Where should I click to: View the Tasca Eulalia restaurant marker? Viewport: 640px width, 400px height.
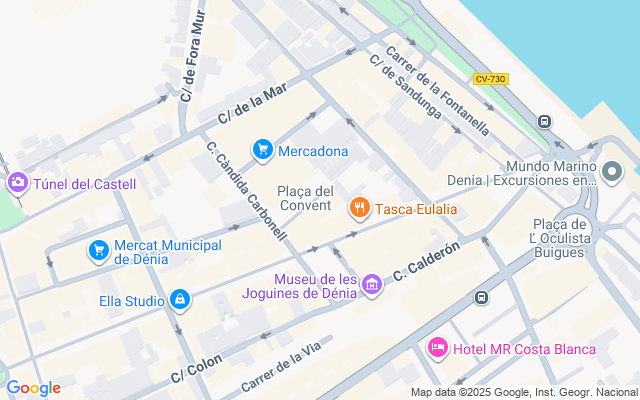pos(359,208)
